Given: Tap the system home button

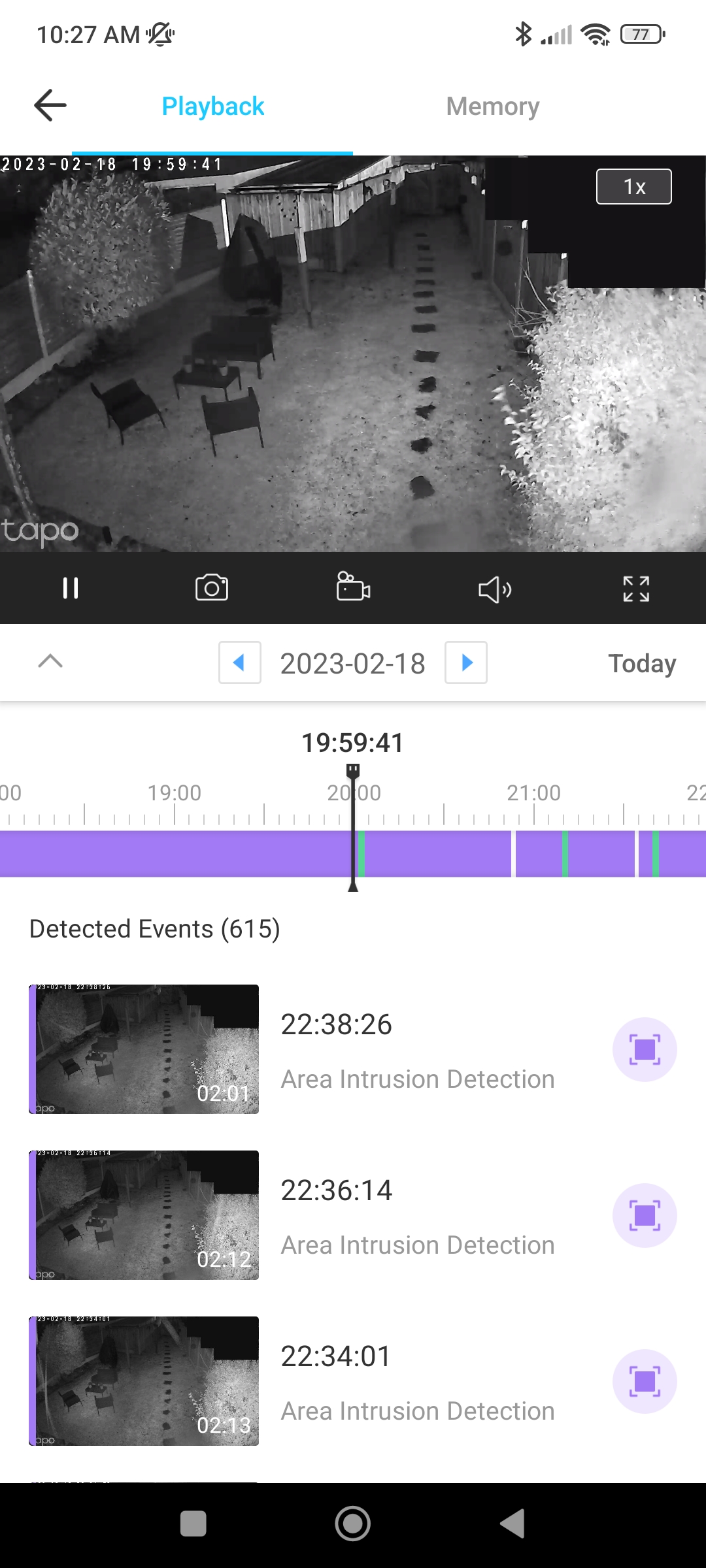Looking at the screenshot, I should tap(353, 1524).
